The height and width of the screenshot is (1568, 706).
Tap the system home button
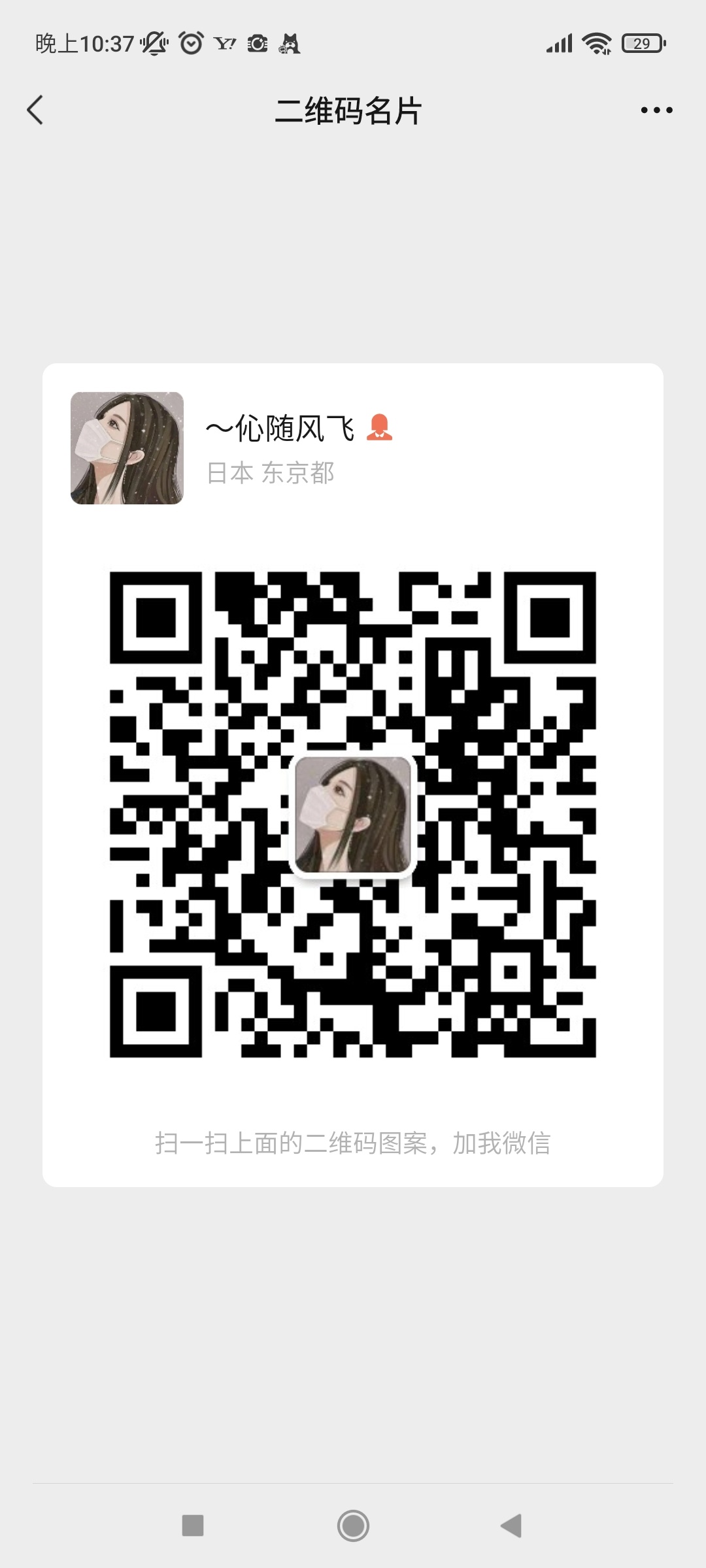pos(353,1526)
